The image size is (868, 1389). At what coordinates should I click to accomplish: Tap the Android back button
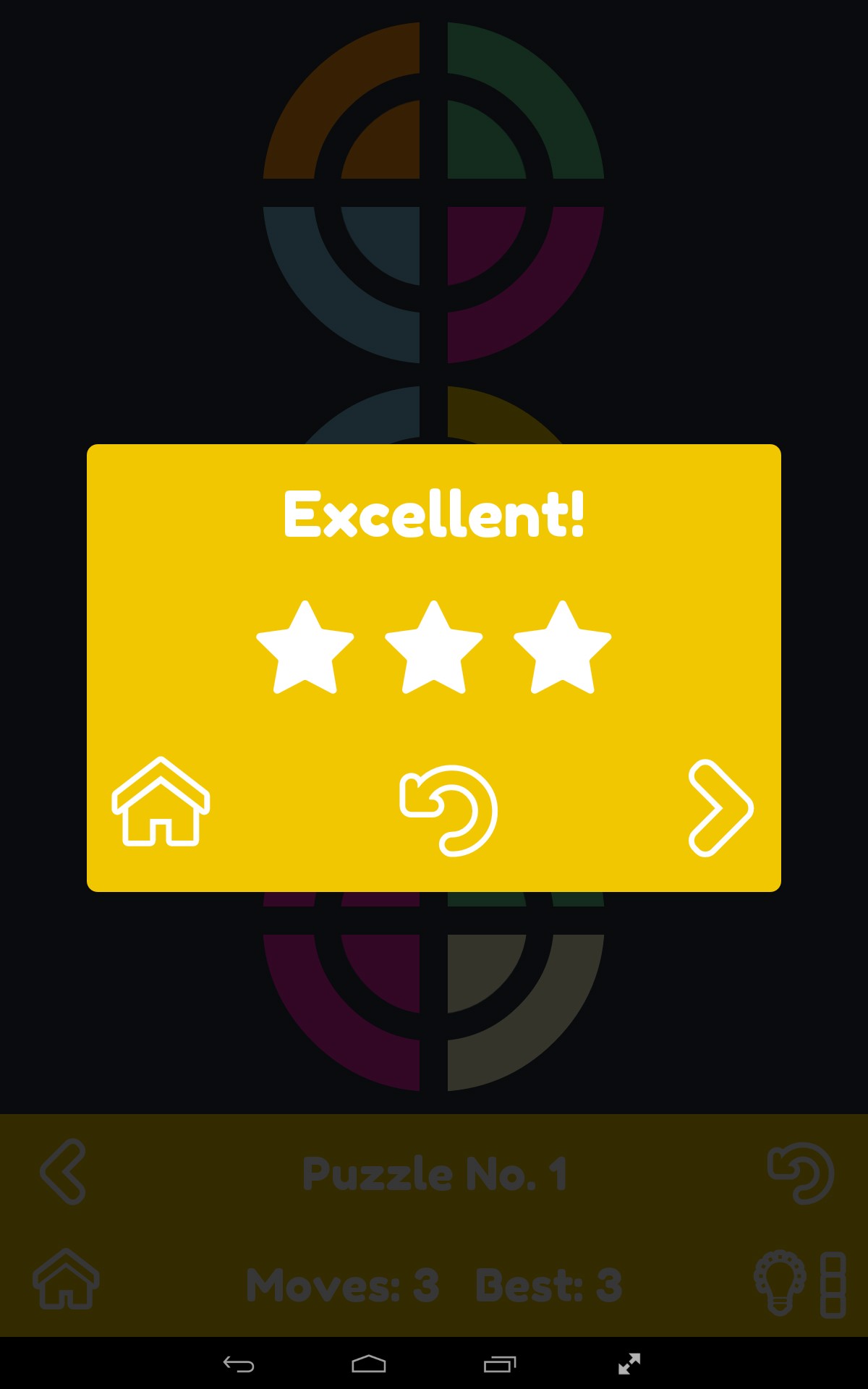tap(238, 1364)
